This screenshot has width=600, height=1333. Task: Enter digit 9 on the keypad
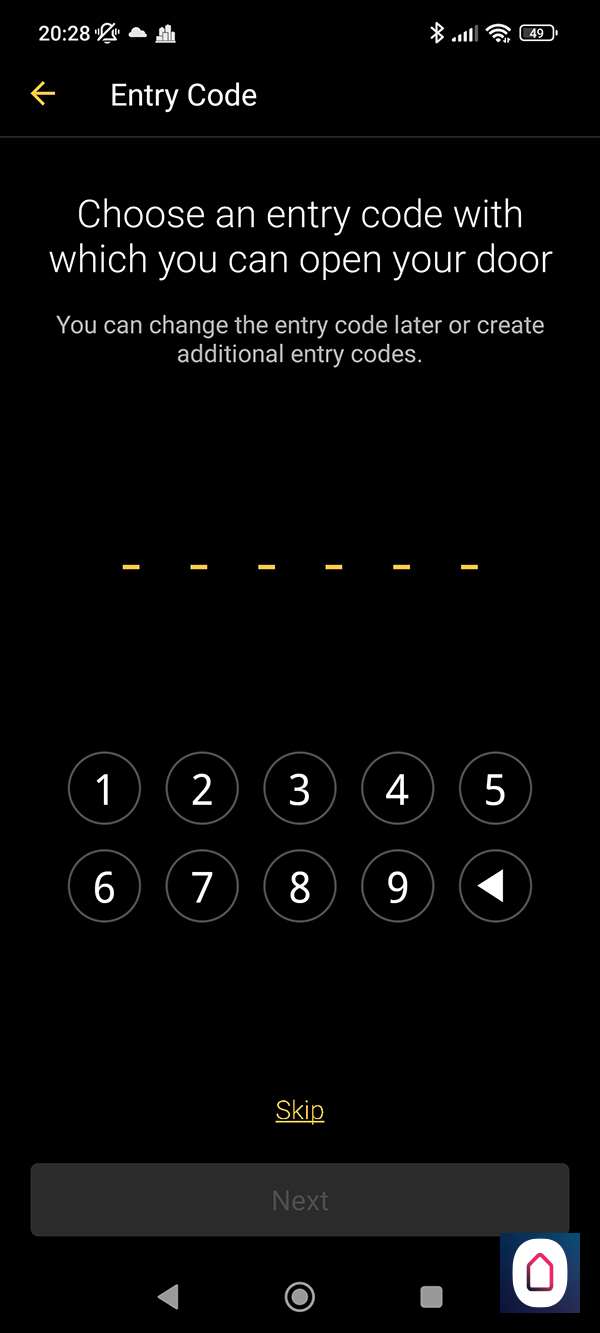click(x=397, y=886)
